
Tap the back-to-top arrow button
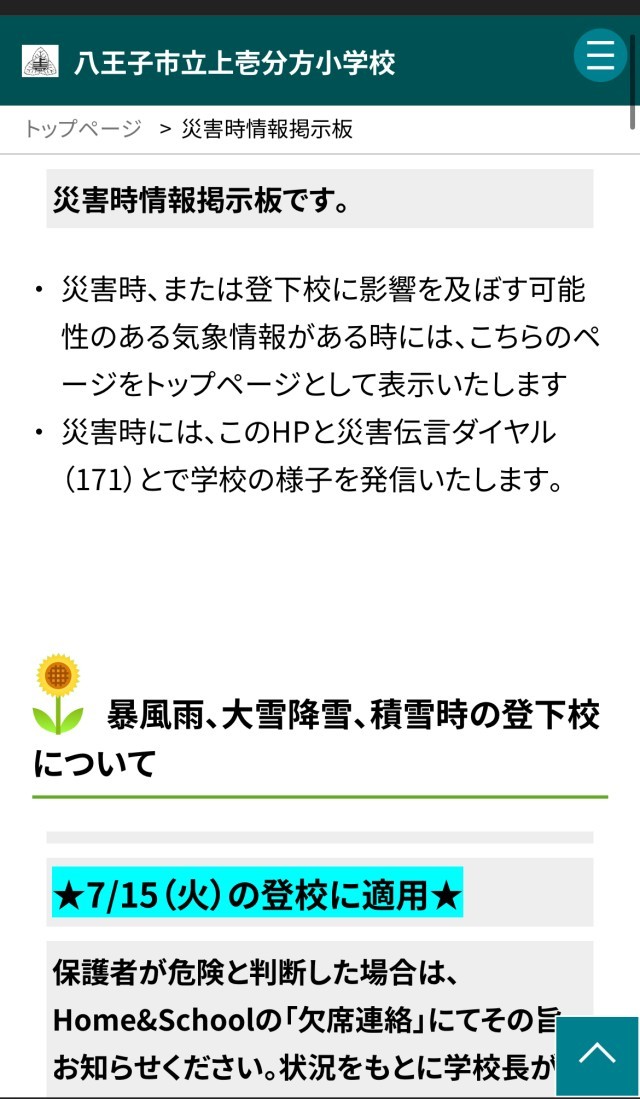click(x=597, y=1055)
